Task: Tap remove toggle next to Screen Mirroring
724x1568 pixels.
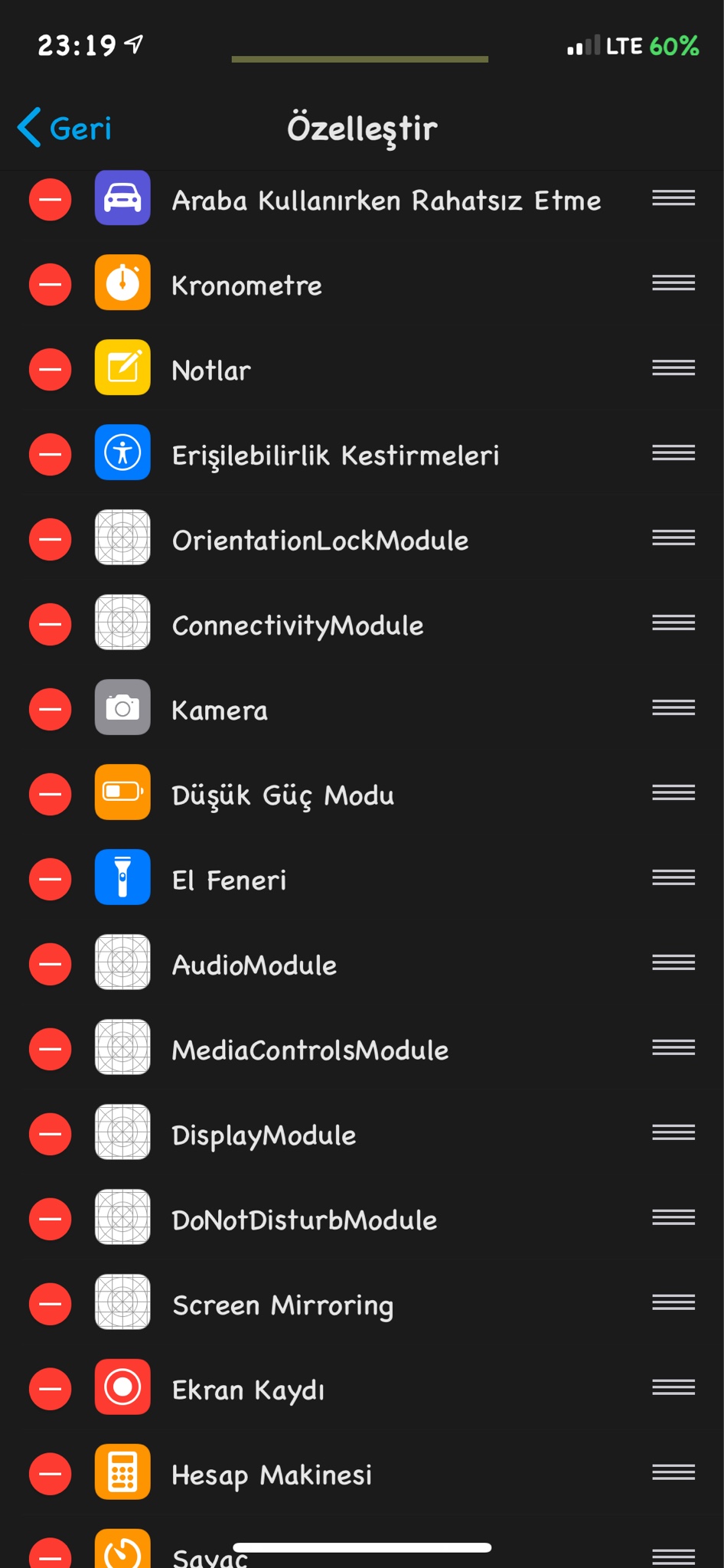Action: [x=50, y=1305]
